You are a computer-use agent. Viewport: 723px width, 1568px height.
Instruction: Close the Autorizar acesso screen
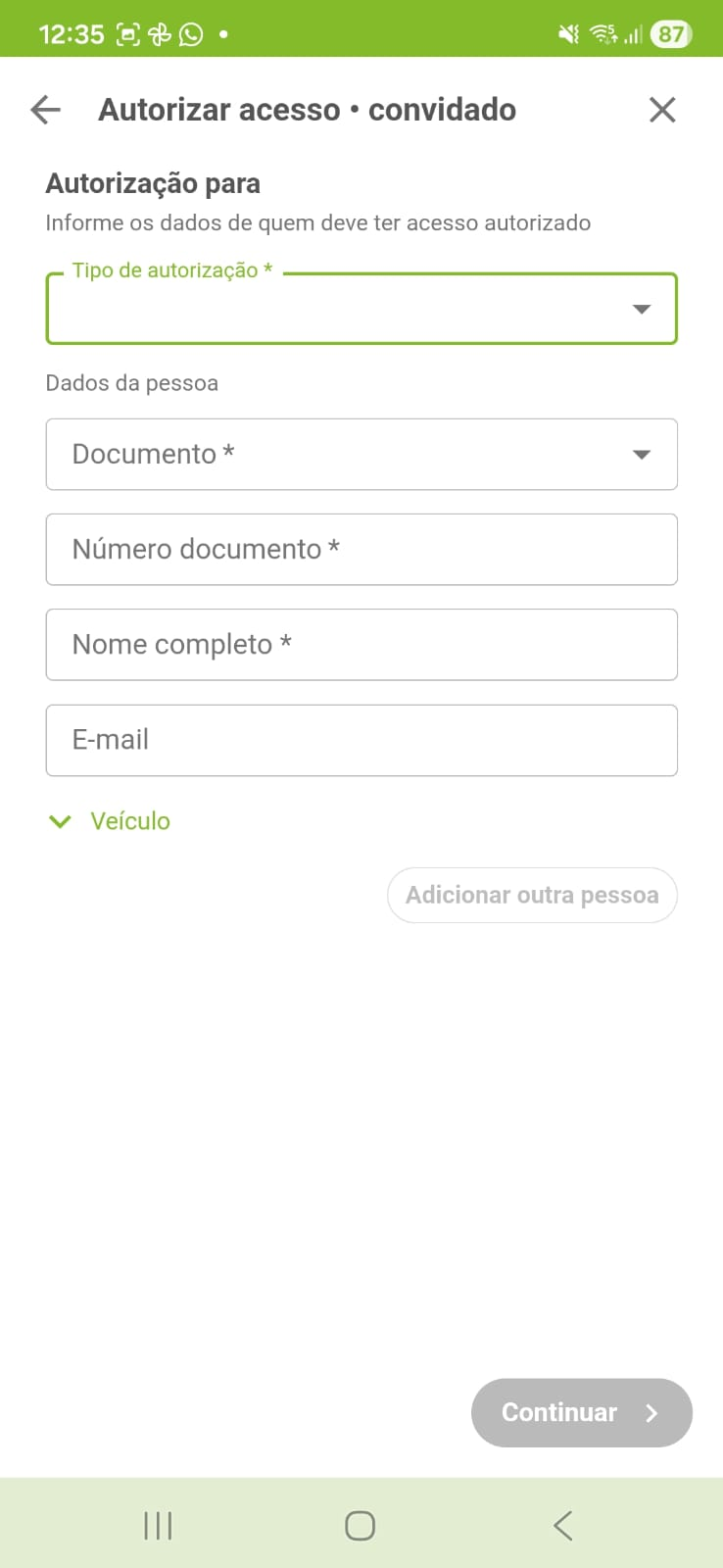(x=662, y=110)
